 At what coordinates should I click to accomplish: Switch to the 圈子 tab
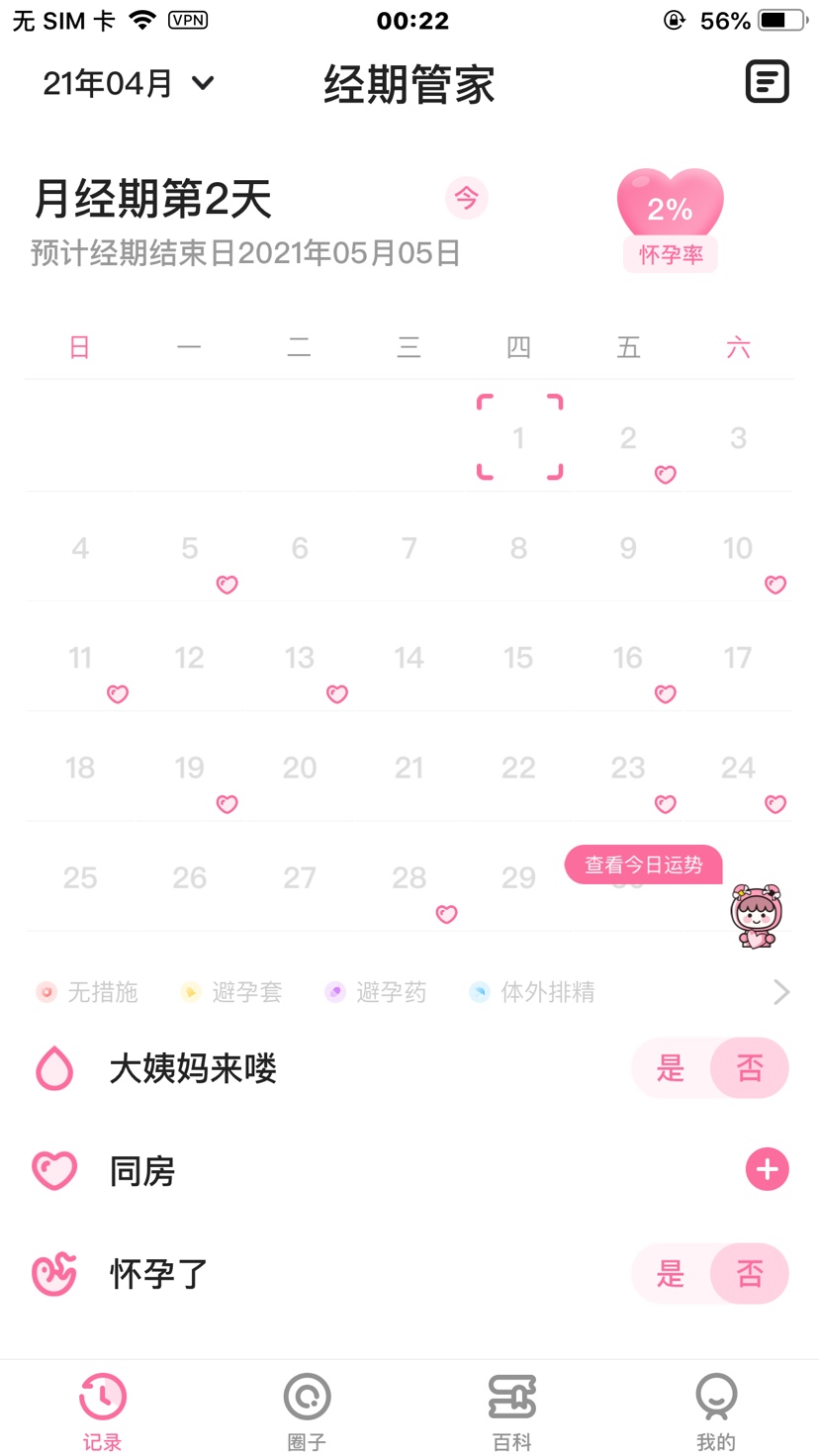tap(307, 1410)
